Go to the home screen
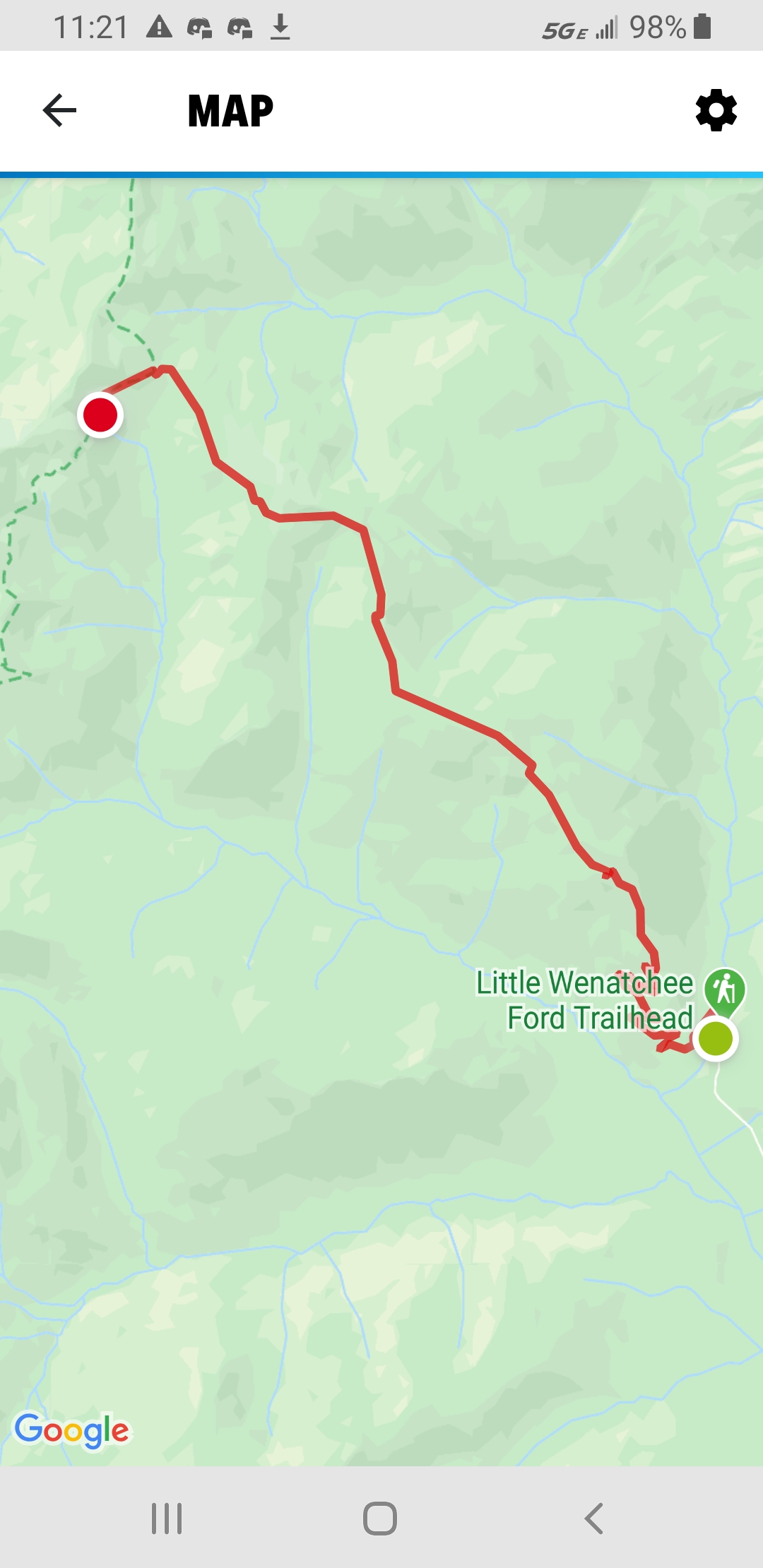 click(x=380, y=1518)
